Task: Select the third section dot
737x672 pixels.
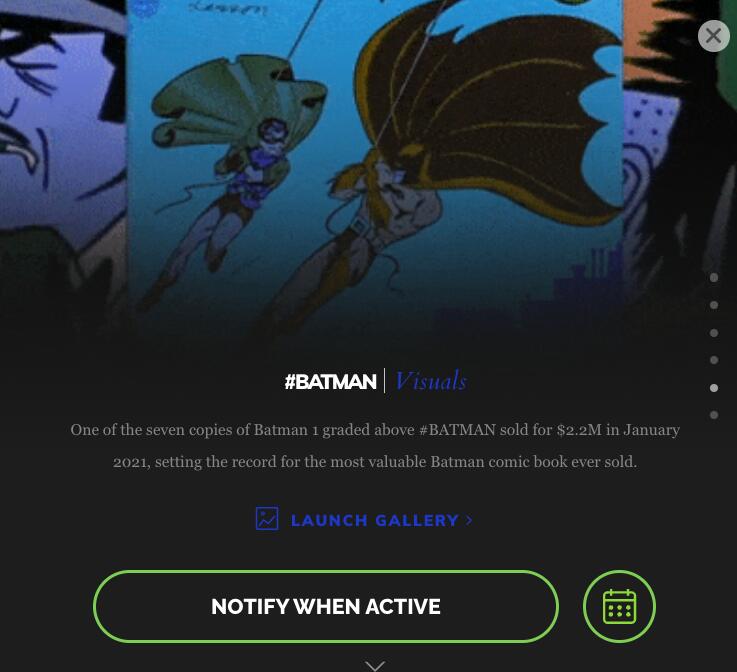Action: (x=714, y=333)
